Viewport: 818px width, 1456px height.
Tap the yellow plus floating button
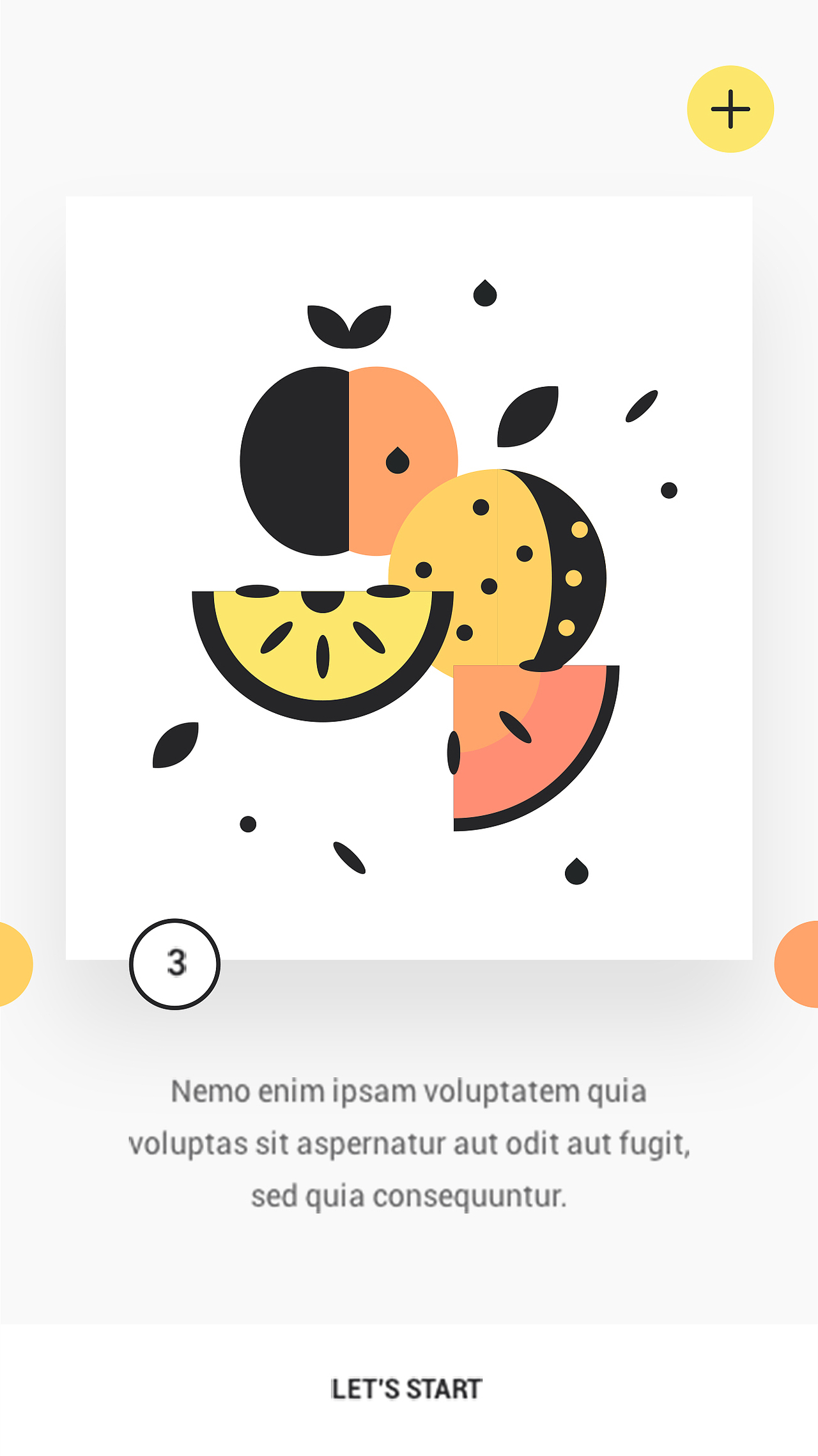730,109
